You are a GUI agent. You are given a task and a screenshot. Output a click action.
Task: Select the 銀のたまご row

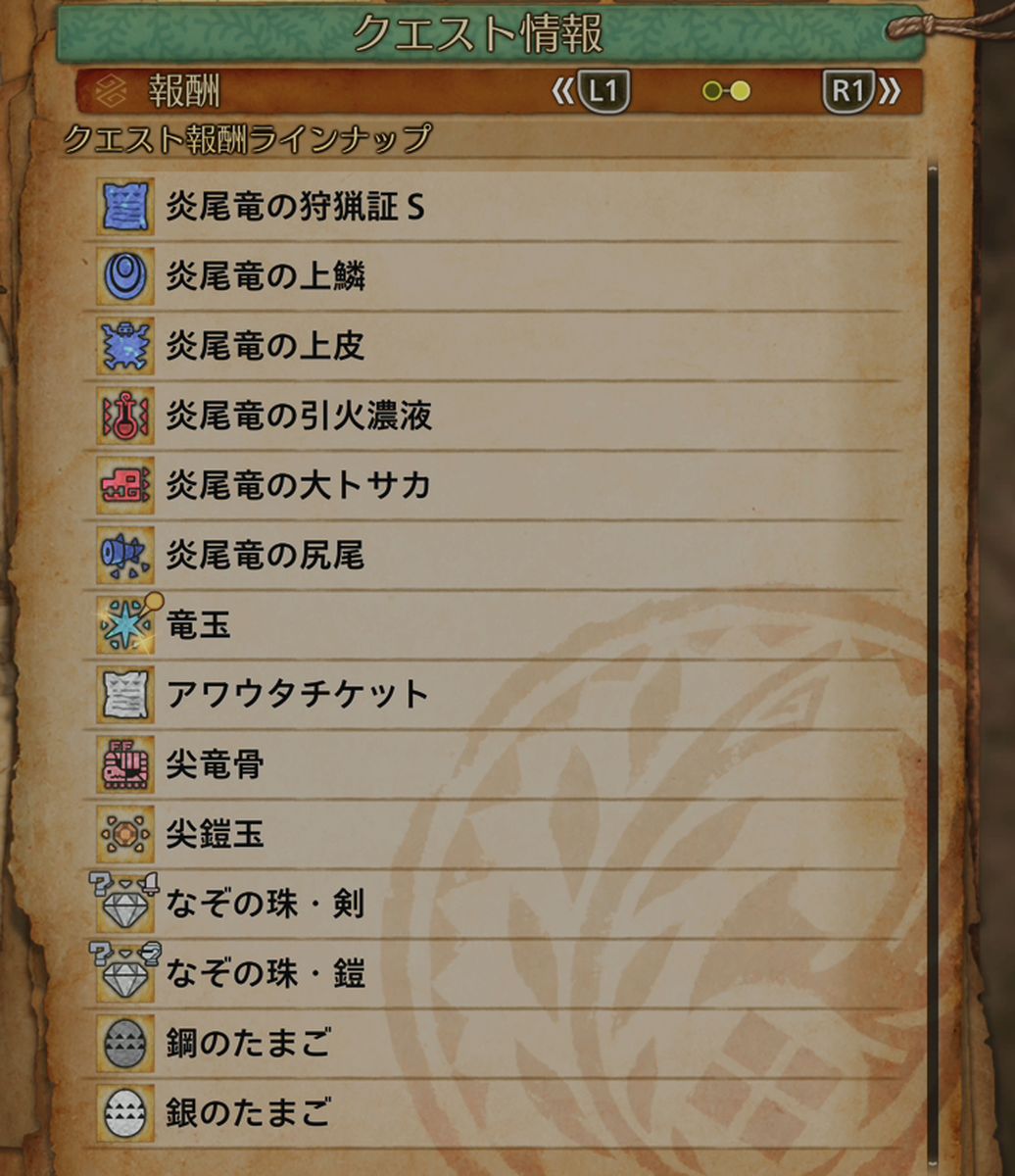click(500, 1112)
